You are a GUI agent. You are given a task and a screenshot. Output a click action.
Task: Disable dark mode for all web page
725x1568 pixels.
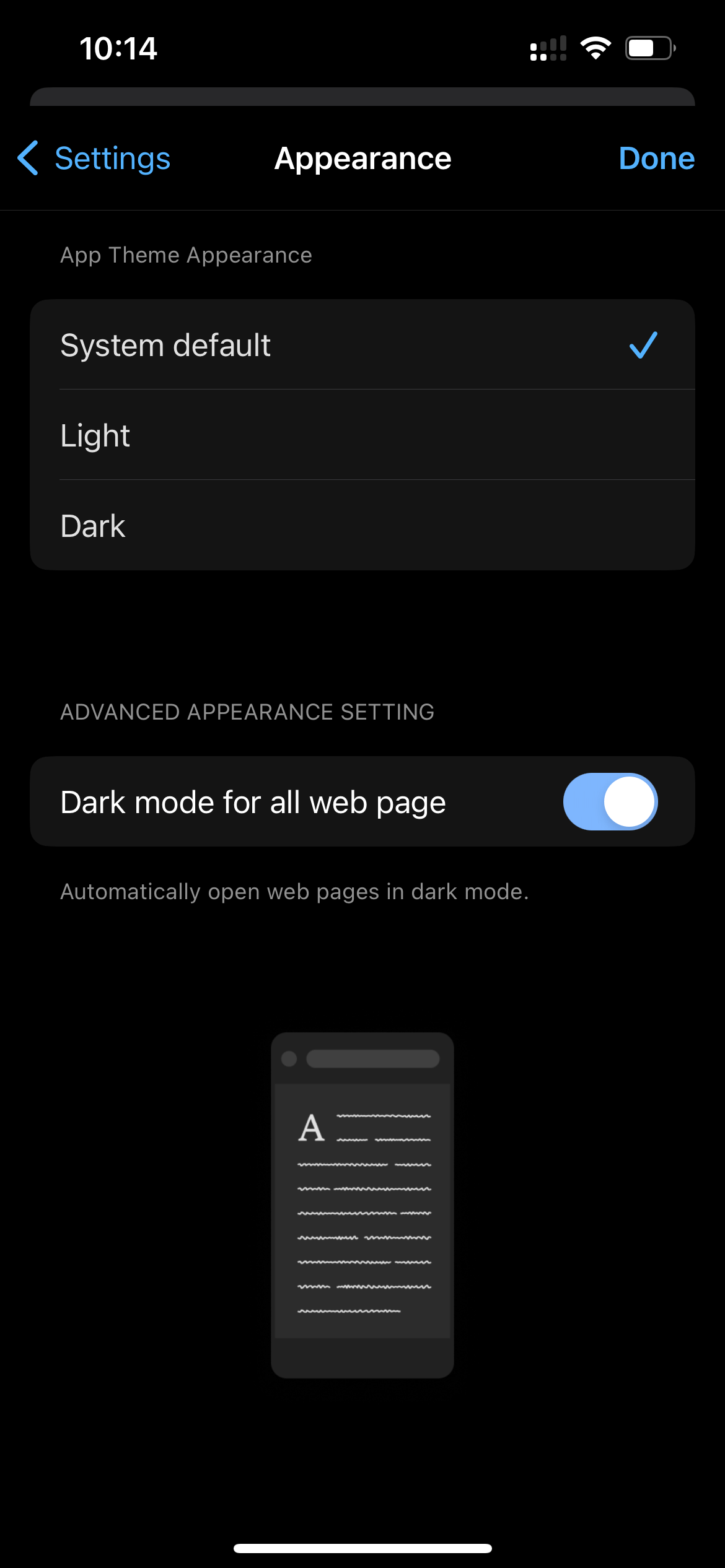point(610,802)
